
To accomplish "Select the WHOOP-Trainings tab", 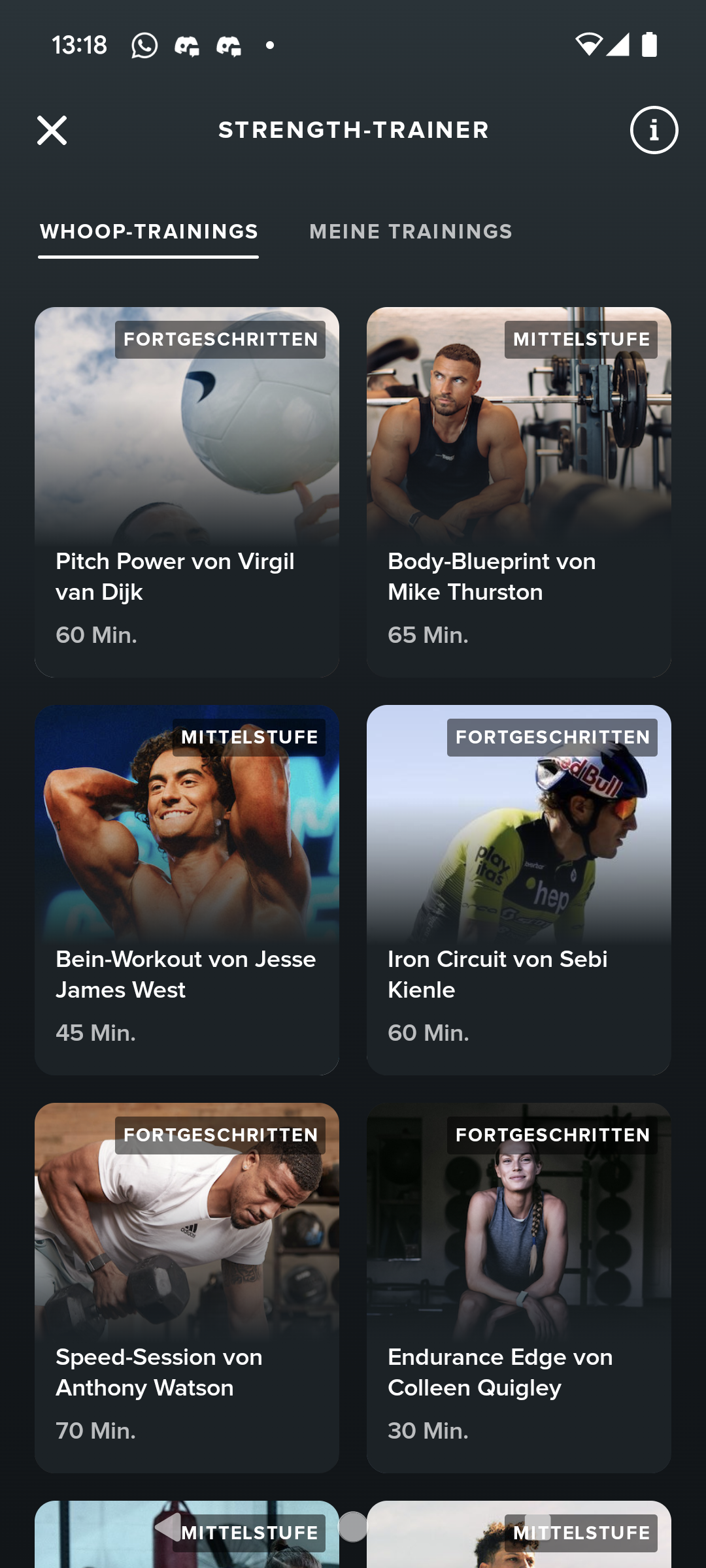I will (149, 232).
